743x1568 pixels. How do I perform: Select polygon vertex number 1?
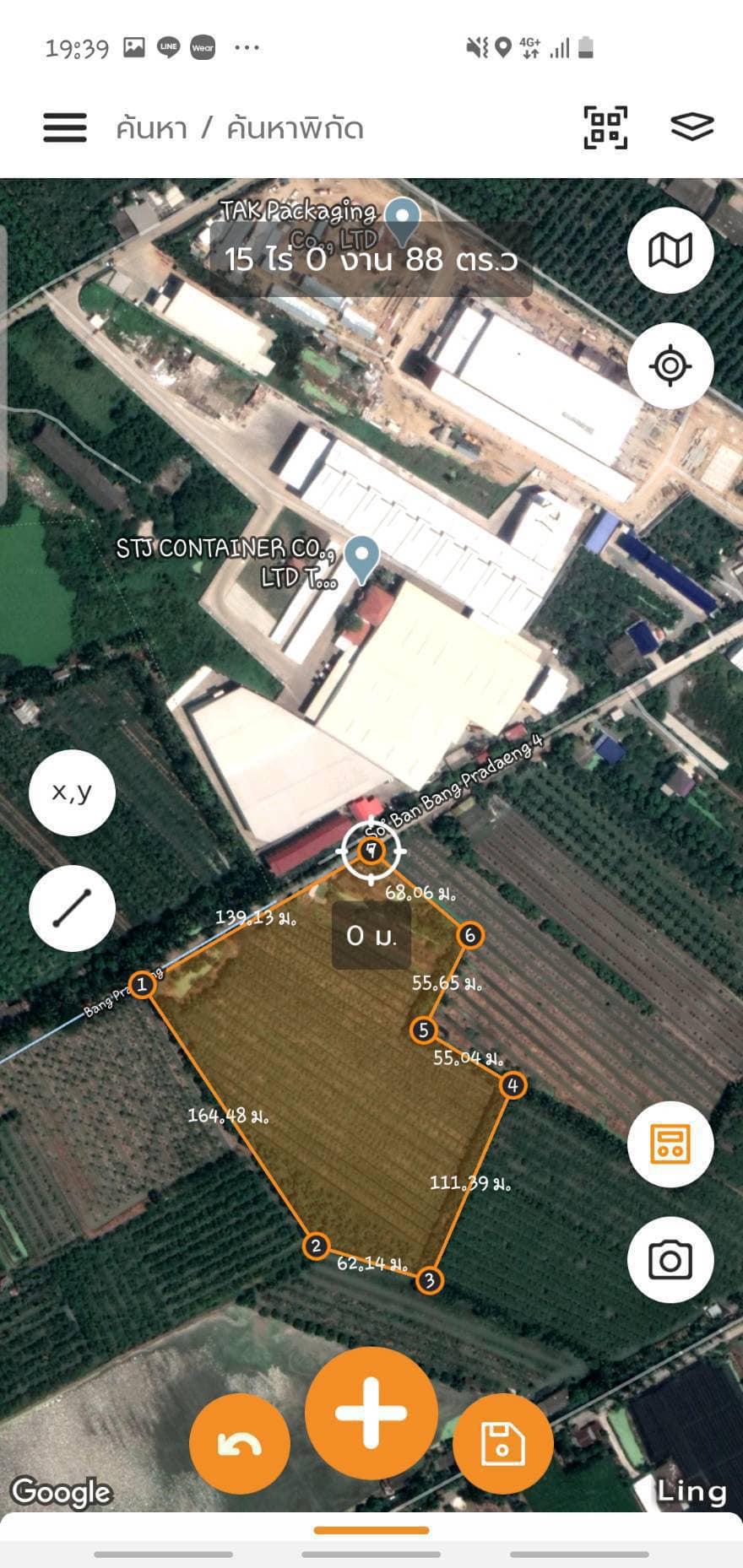[x=142, y=985]
